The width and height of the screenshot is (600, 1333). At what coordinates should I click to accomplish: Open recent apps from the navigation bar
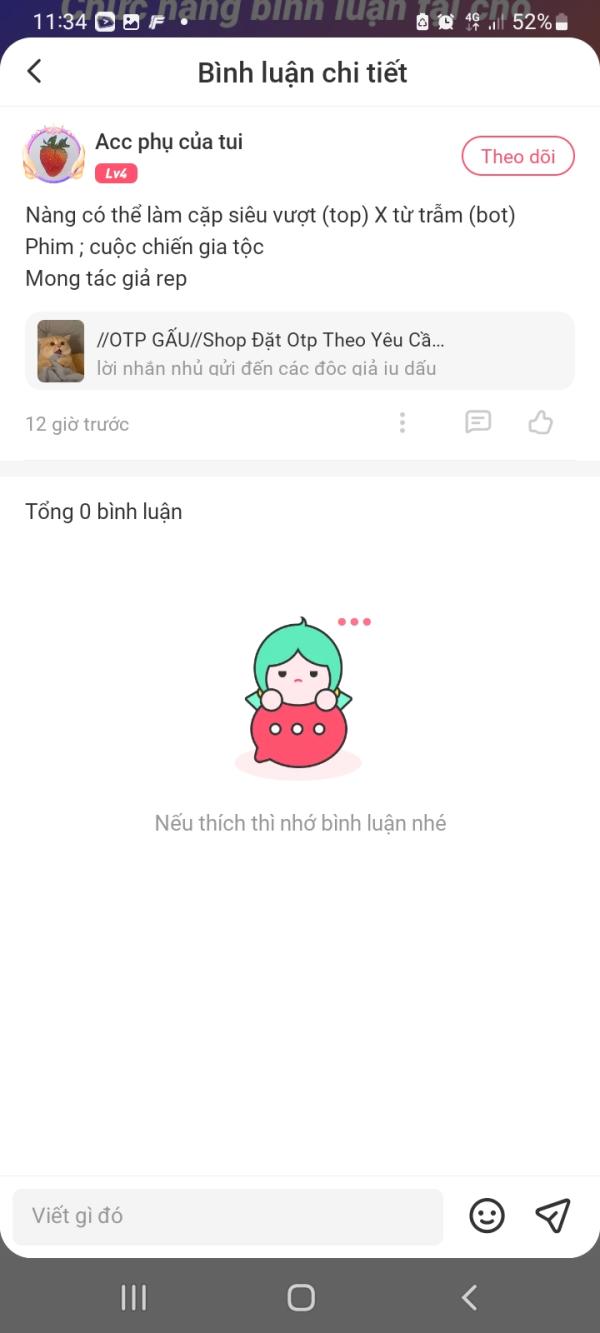(133, 1298)
